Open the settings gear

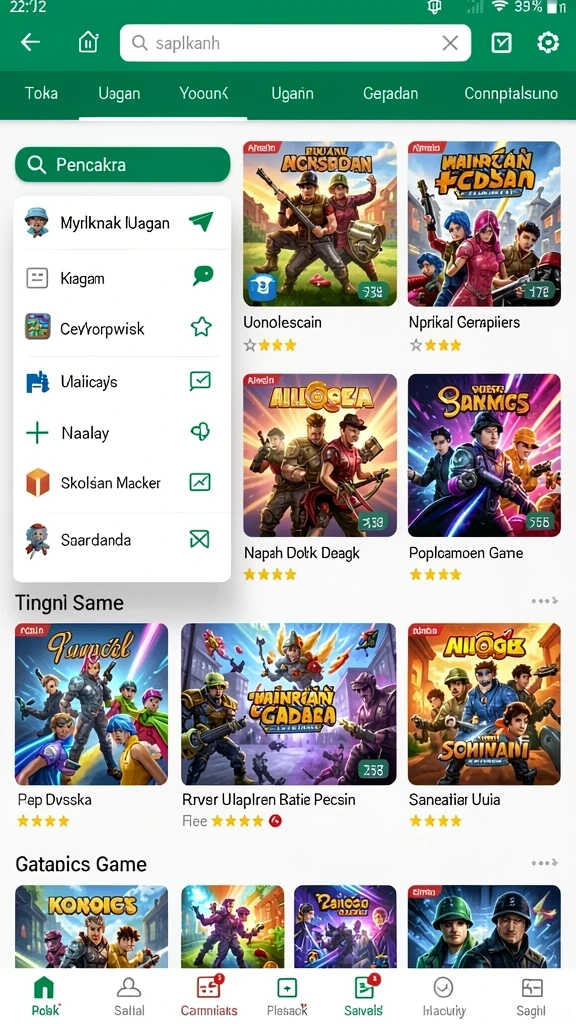pos(547,43)
